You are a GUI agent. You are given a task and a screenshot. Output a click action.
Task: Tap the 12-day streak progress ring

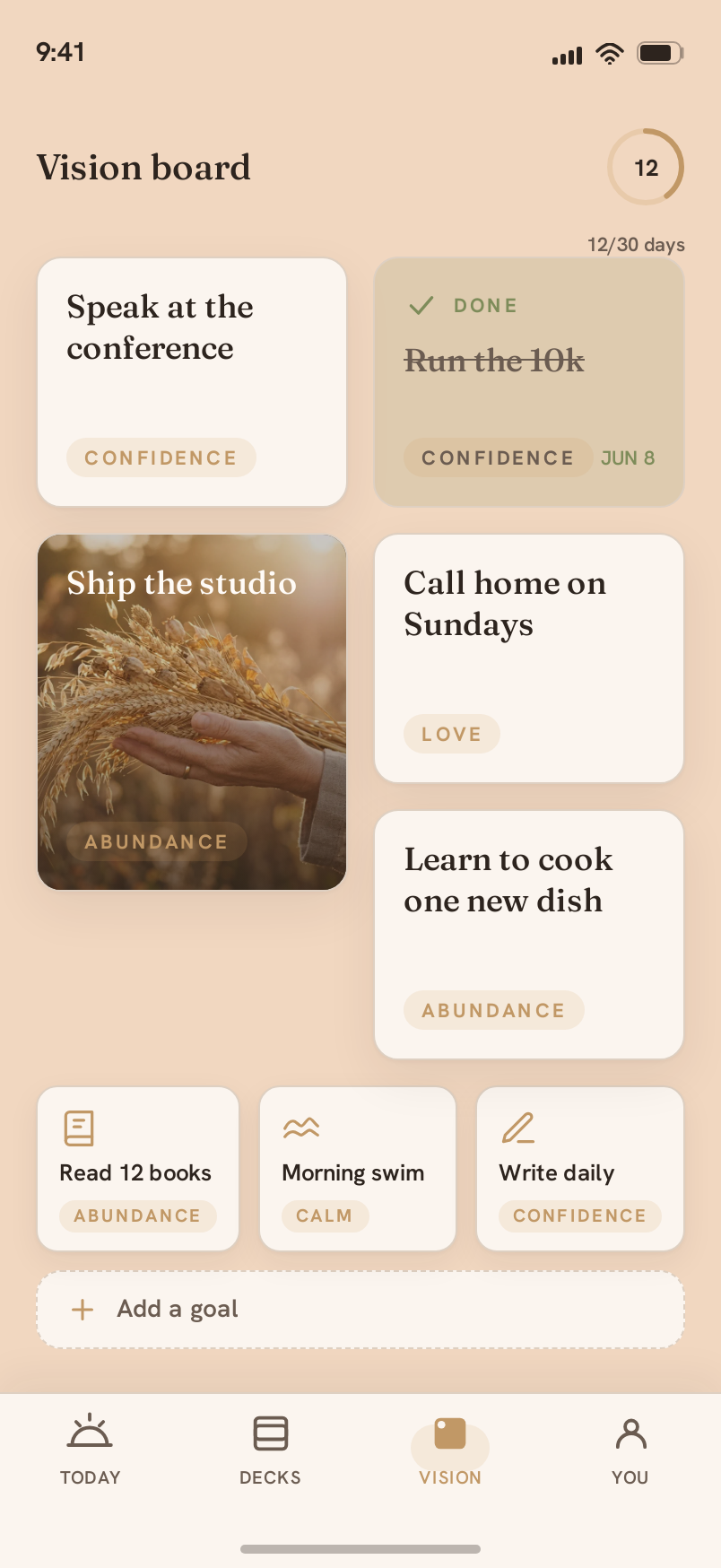coord(646,167)
